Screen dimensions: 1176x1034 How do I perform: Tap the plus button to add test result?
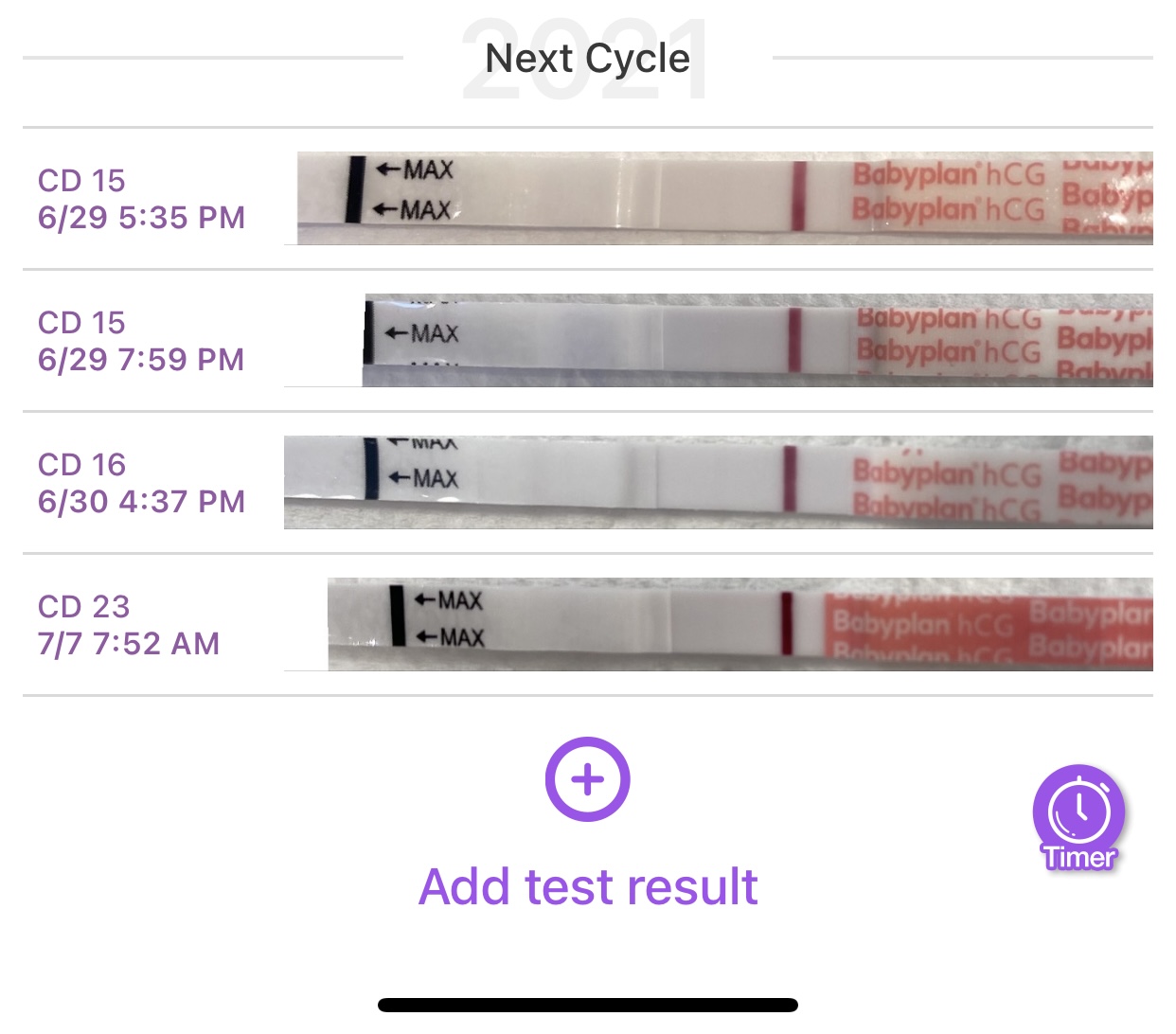(x=587, y=779)
